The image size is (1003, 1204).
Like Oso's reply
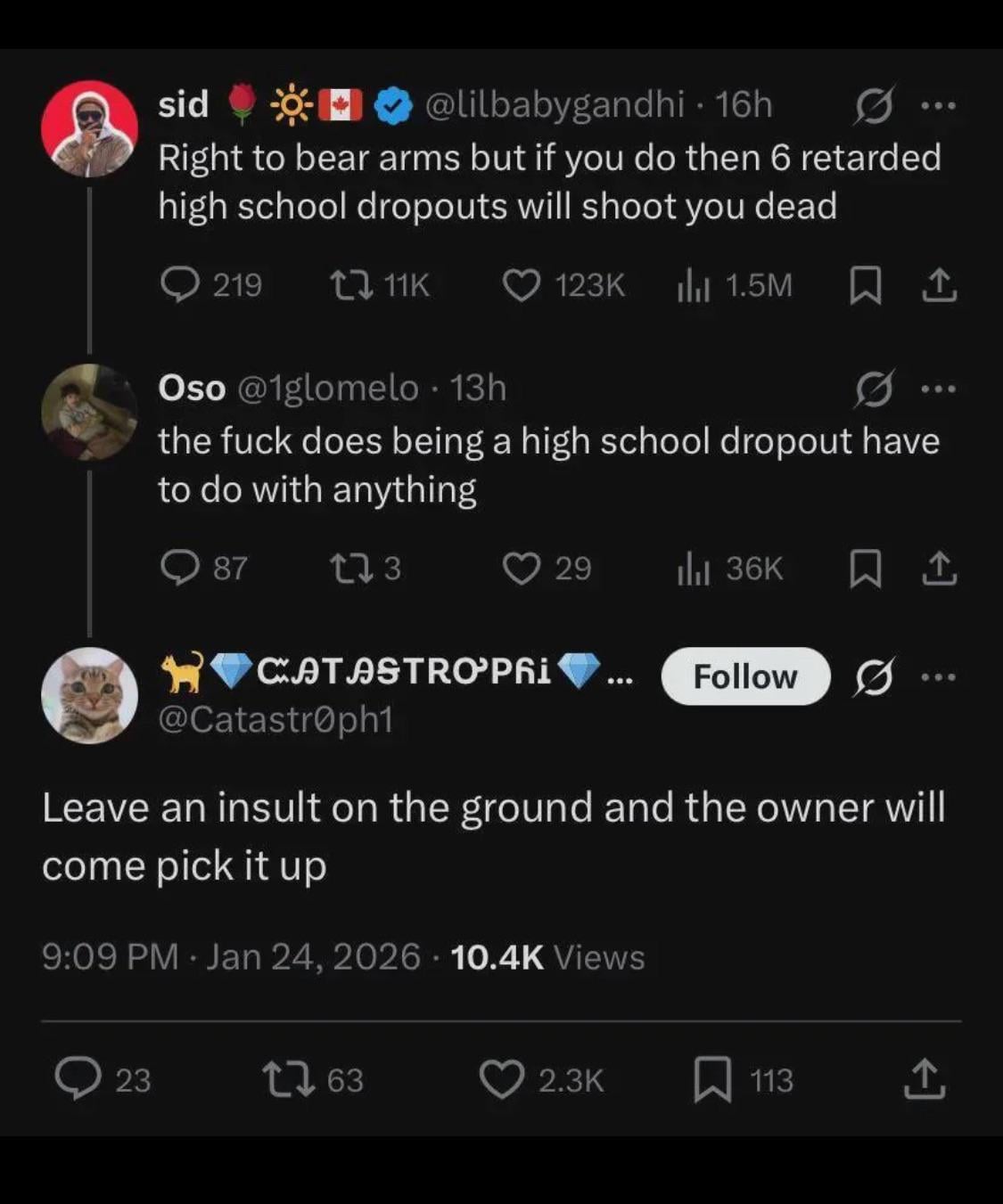click(522, 569)
